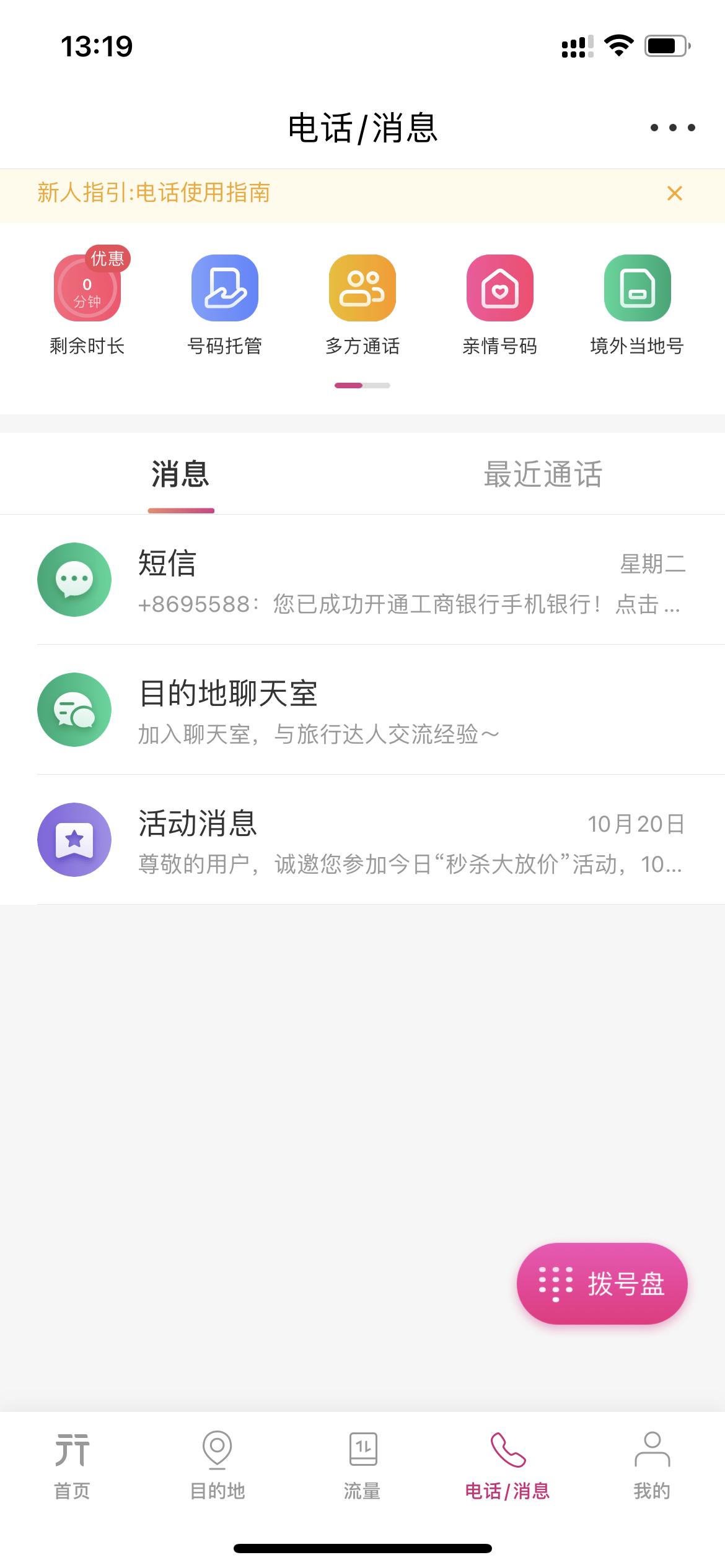Enter the 目的地聊天室 destination chat room

tap(362, 709)
